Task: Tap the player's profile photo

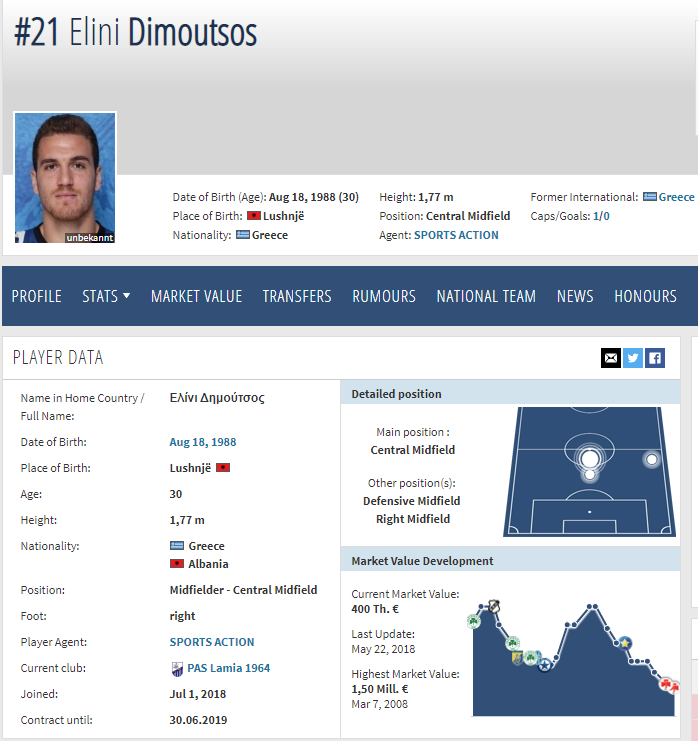Action: coord(65,178)
